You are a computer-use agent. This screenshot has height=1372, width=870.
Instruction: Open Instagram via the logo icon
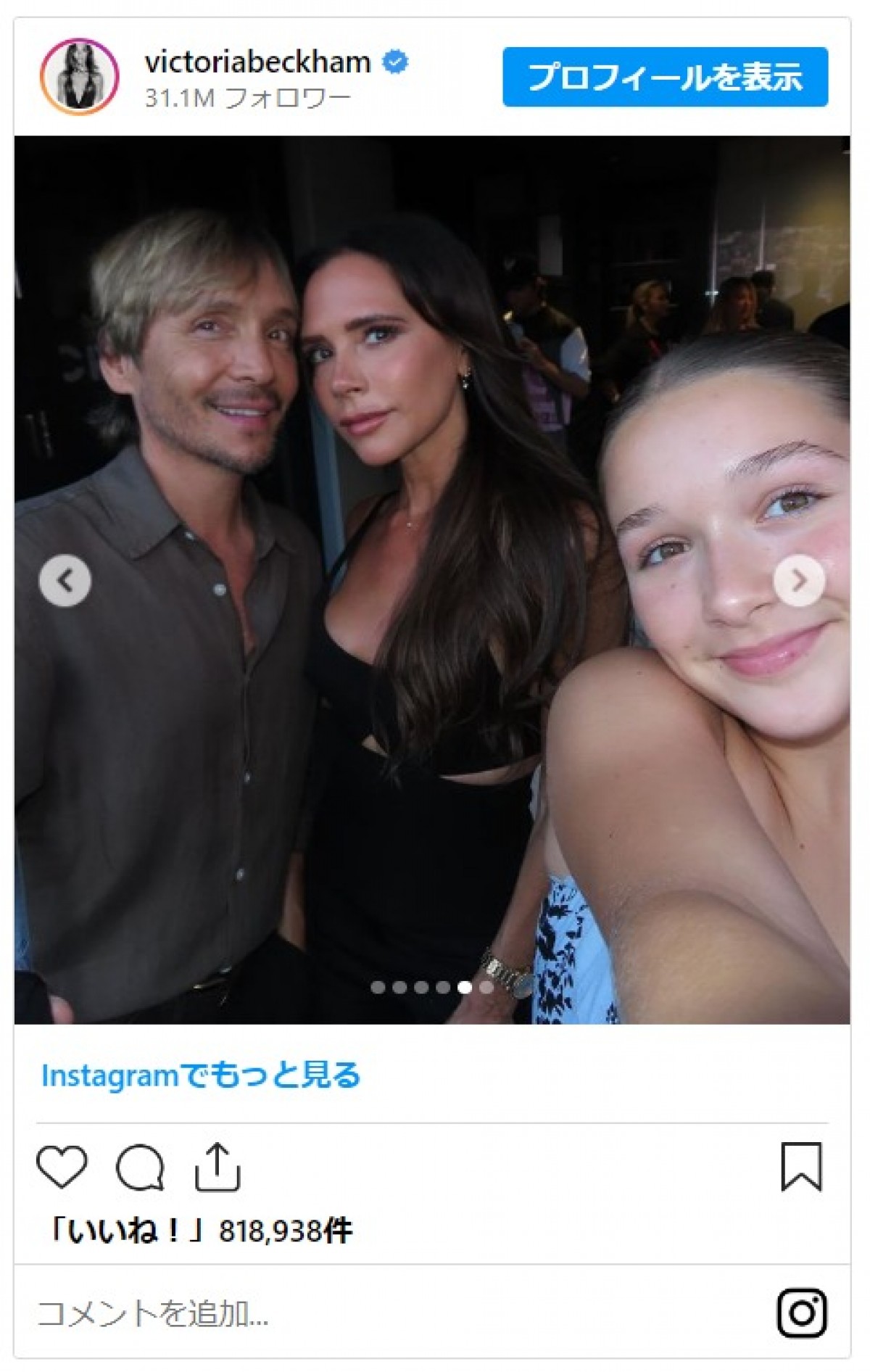(802, 1313)
